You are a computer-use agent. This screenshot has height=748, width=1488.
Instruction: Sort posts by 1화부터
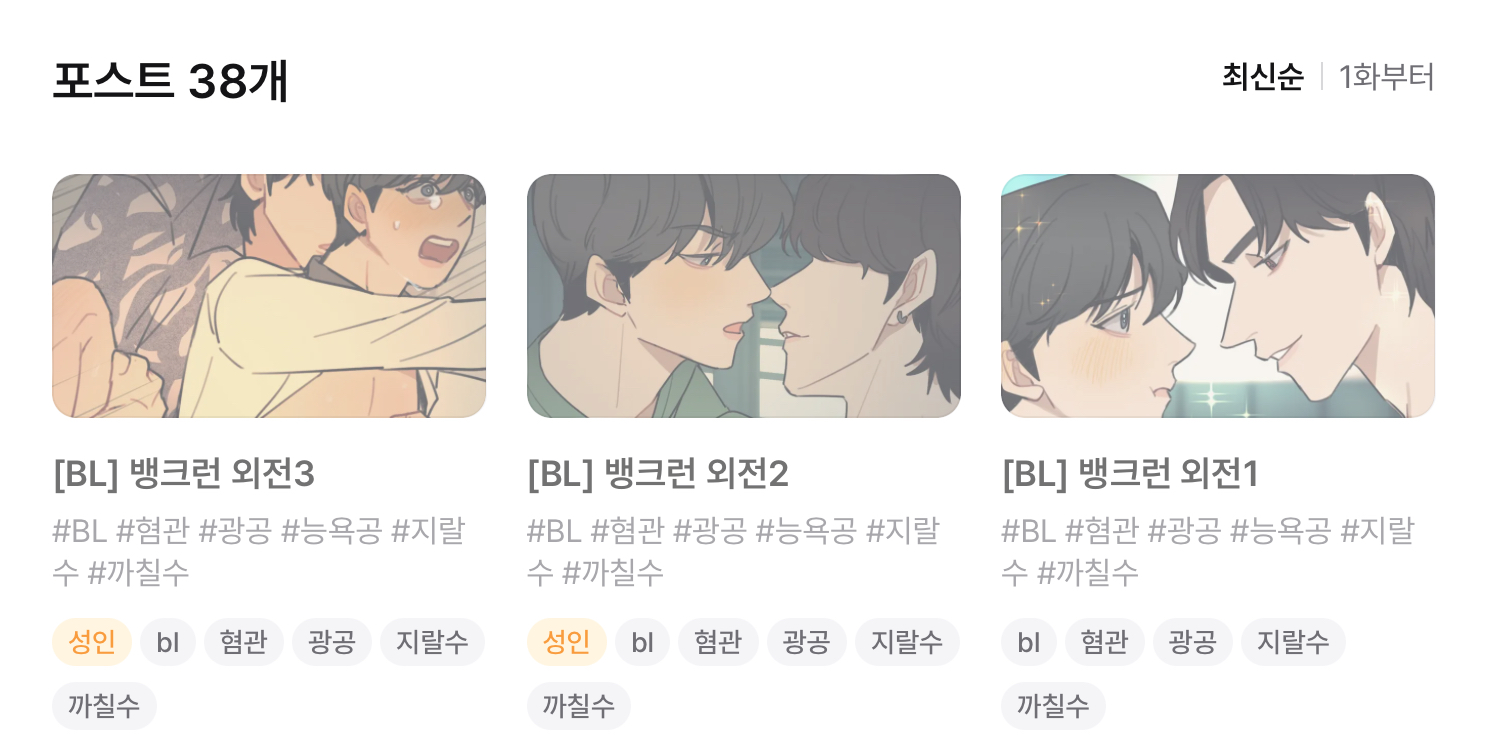1386,77
